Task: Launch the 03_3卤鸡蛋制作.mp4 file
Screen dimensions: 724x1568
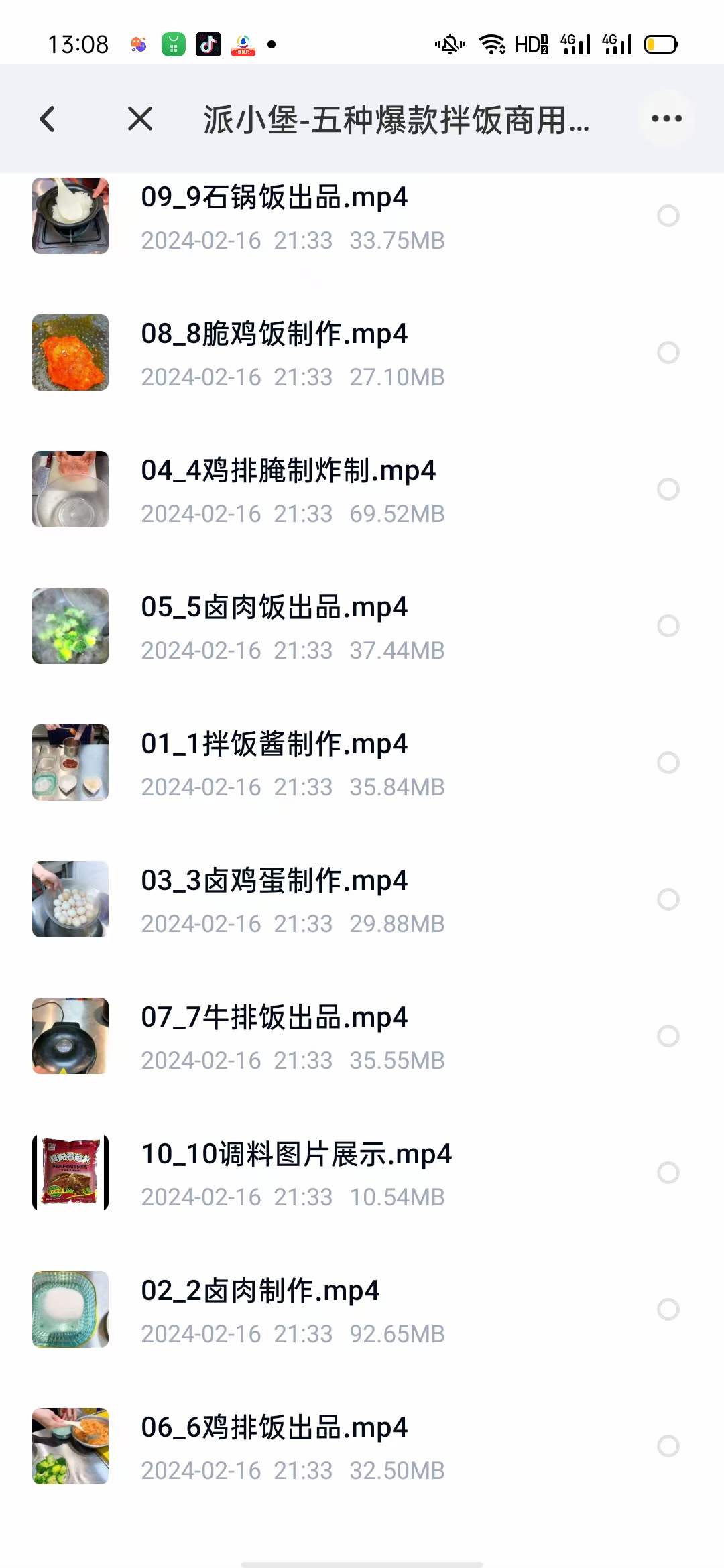Action: click(x=274, y=881)
